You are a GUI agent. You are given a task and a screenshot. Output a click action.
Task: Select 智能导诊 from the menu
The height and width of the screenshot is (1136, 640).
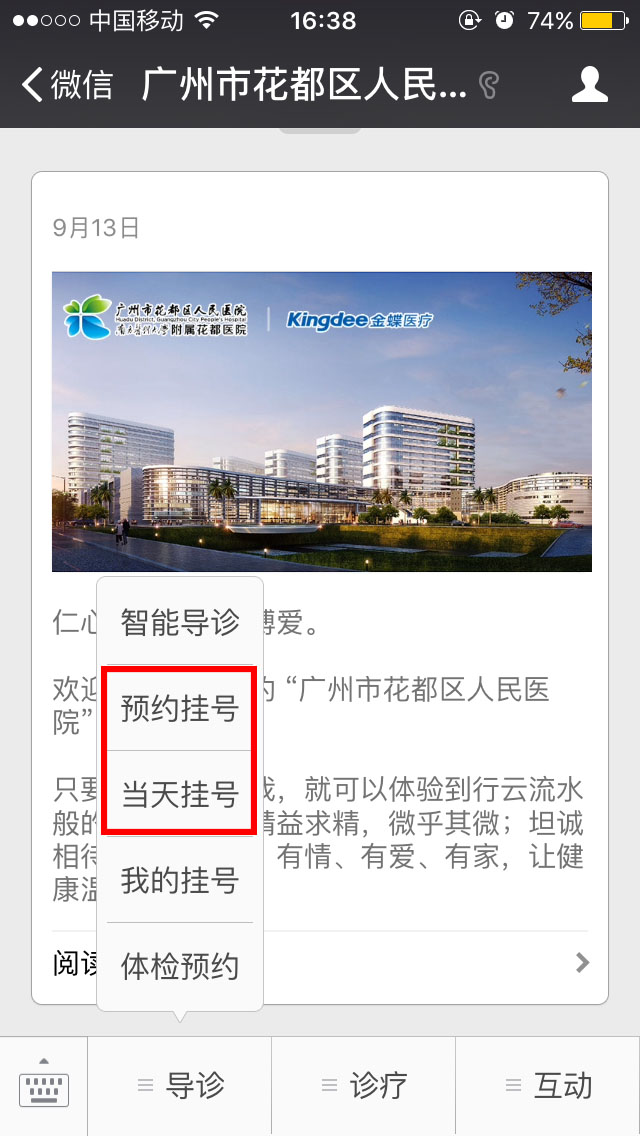(x=180, y=623)
